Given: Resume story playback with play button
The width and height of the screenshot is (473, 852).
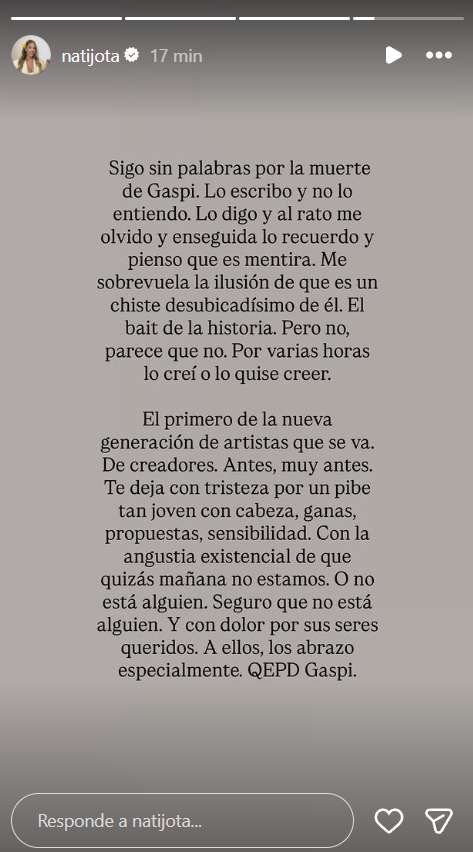Looking at the screenshot, I should 393,55.
